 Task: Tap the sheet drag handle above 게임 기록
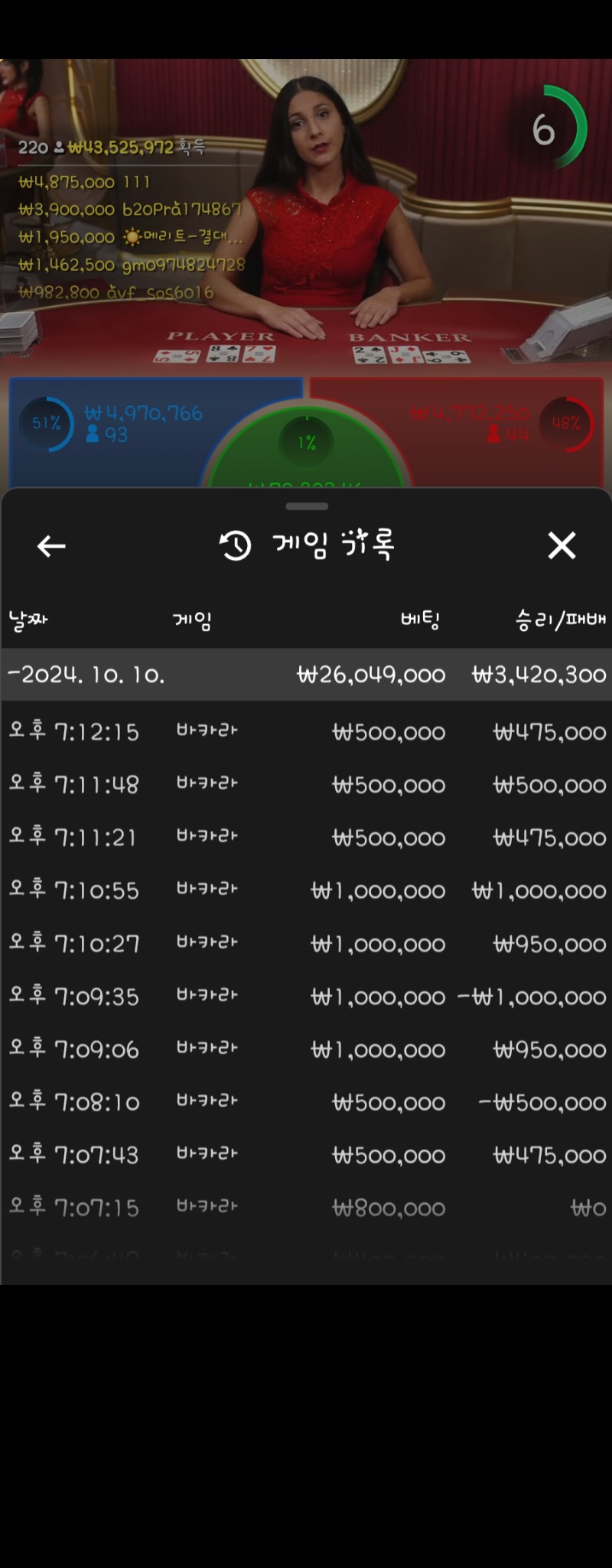(x=306, y=506)
